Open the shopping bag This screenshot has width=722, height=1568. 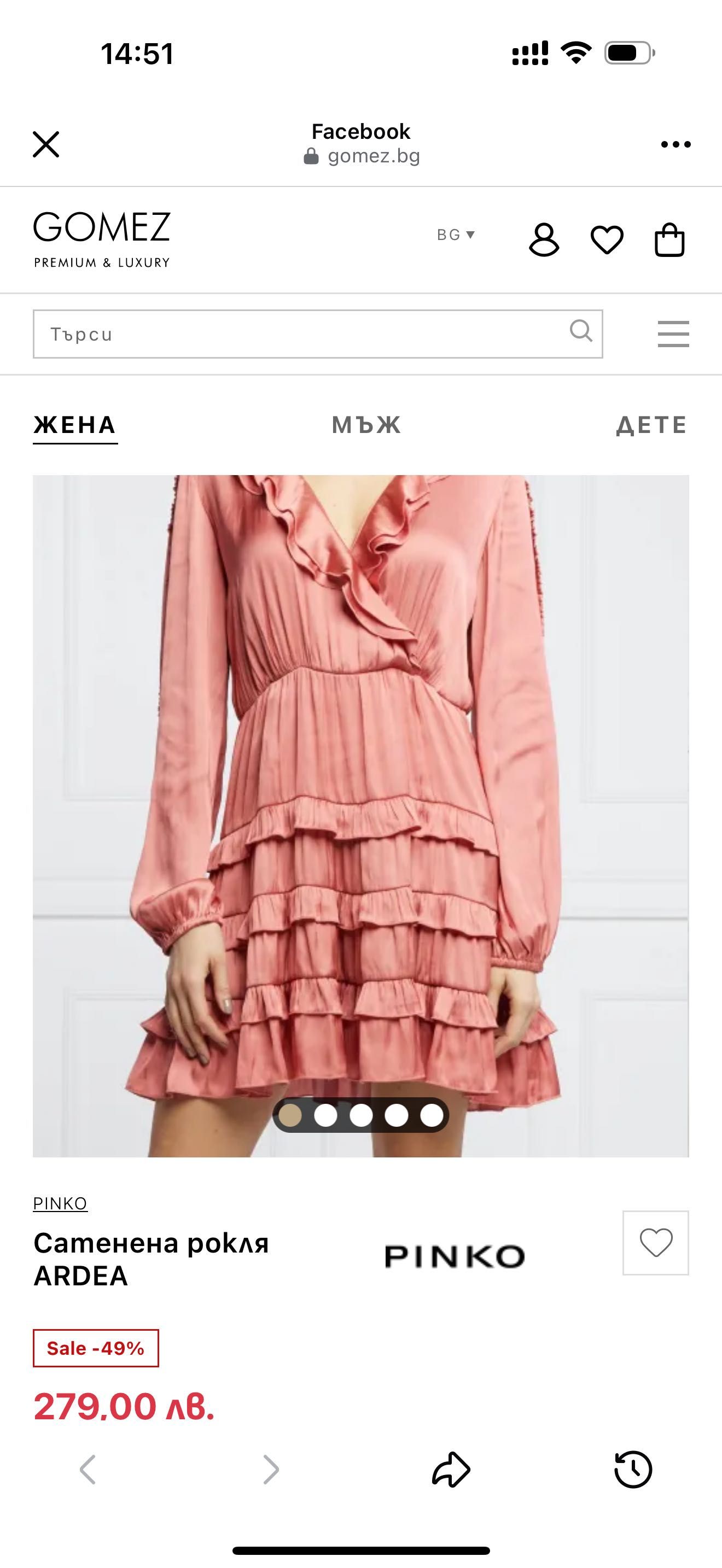[669, 239]
